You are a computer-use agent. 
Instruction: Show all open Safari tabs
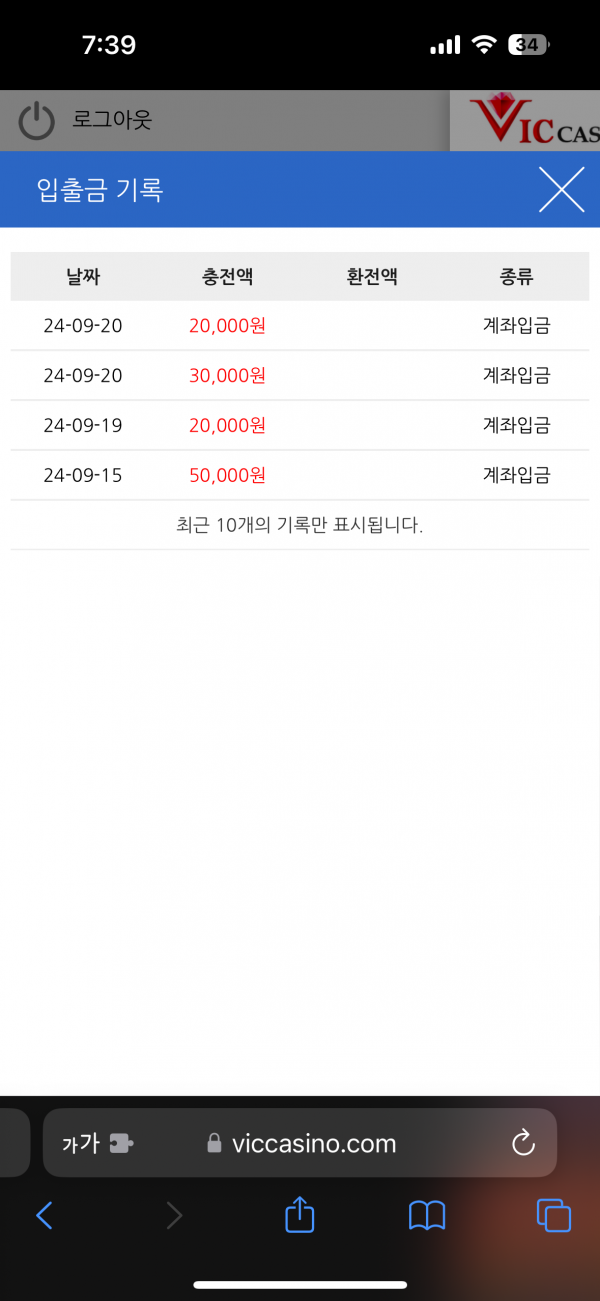pyautogui.click(x=554, y=1215)
